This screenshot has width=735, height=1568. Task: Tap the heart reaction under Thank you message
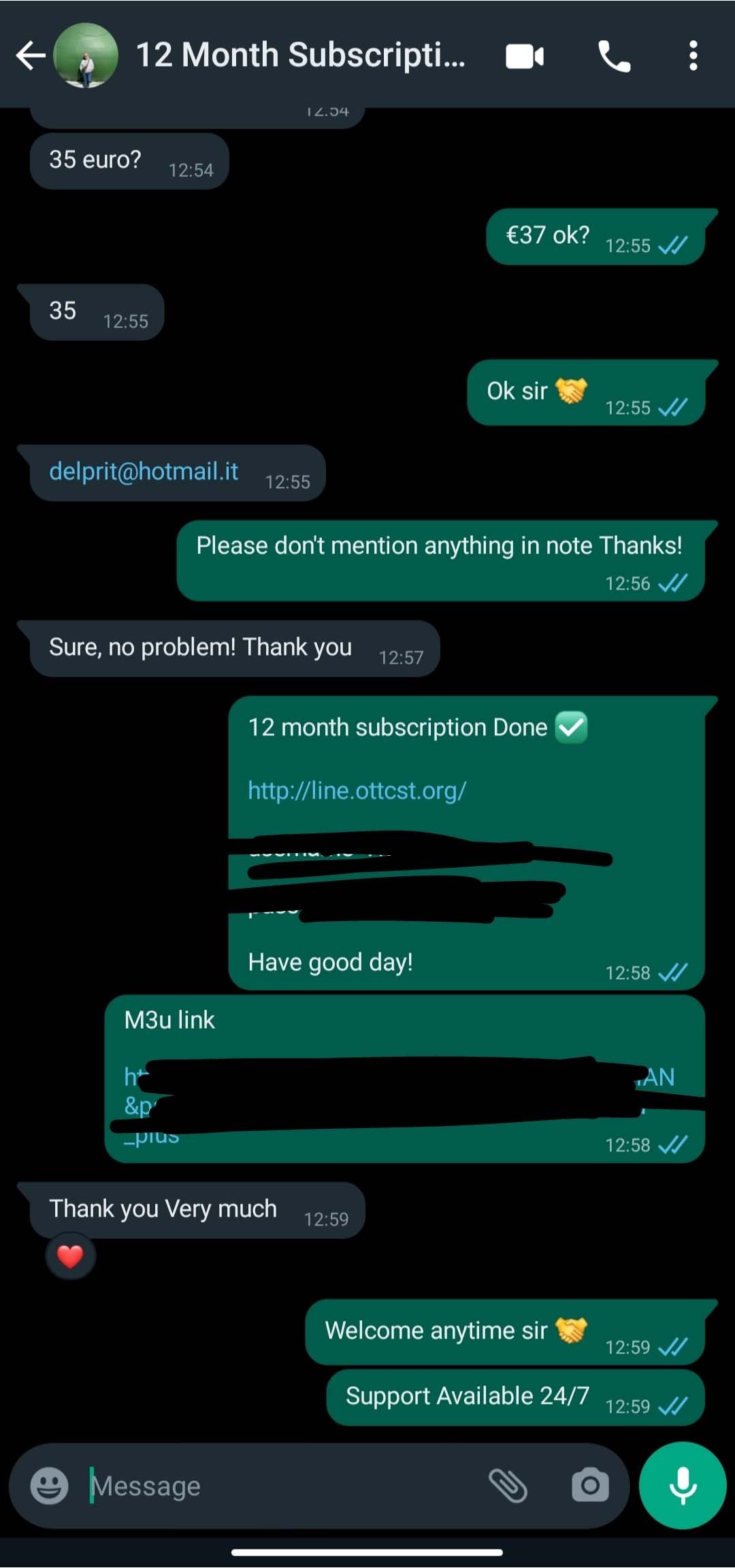point(70,1256)
